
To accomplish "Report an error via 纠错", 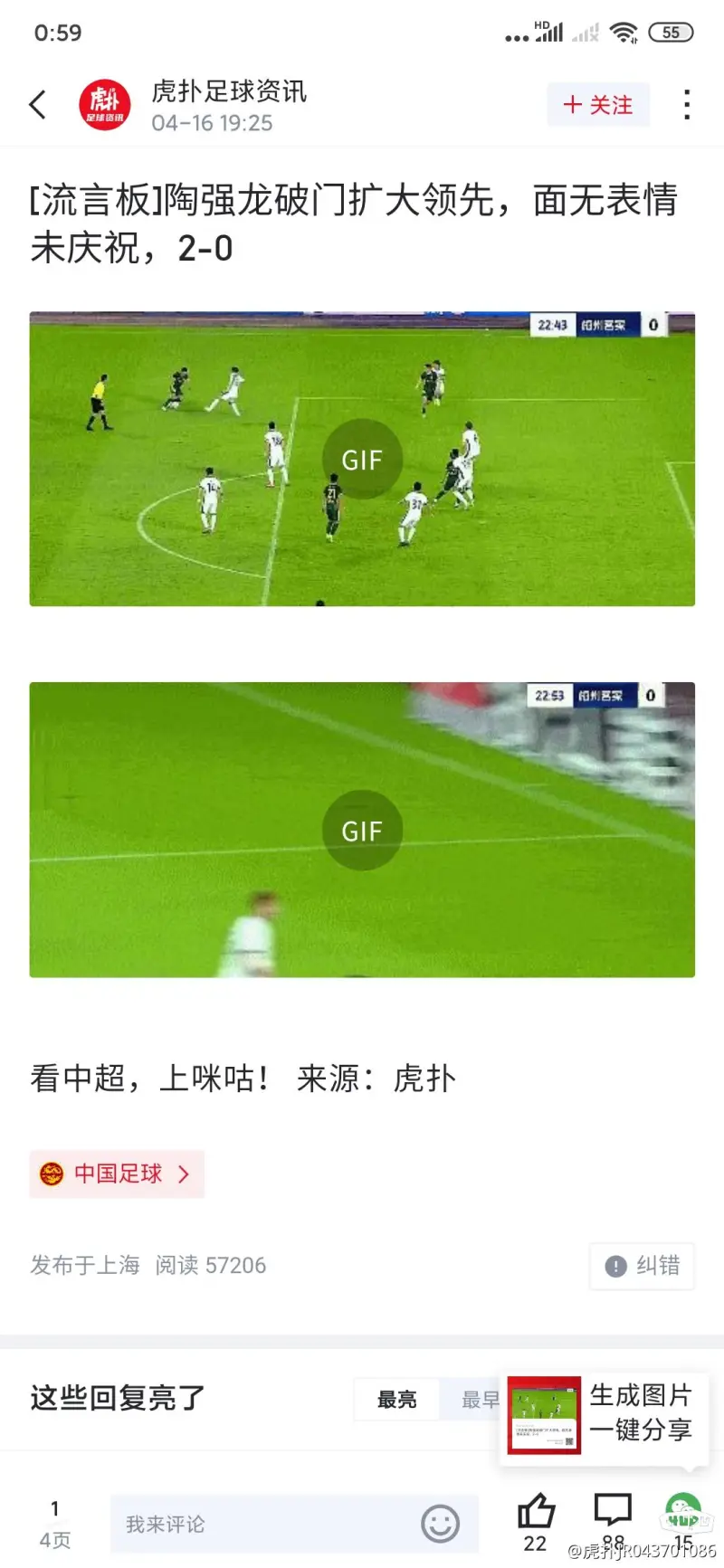I will pyautogui.click(x=642, y=1266).
